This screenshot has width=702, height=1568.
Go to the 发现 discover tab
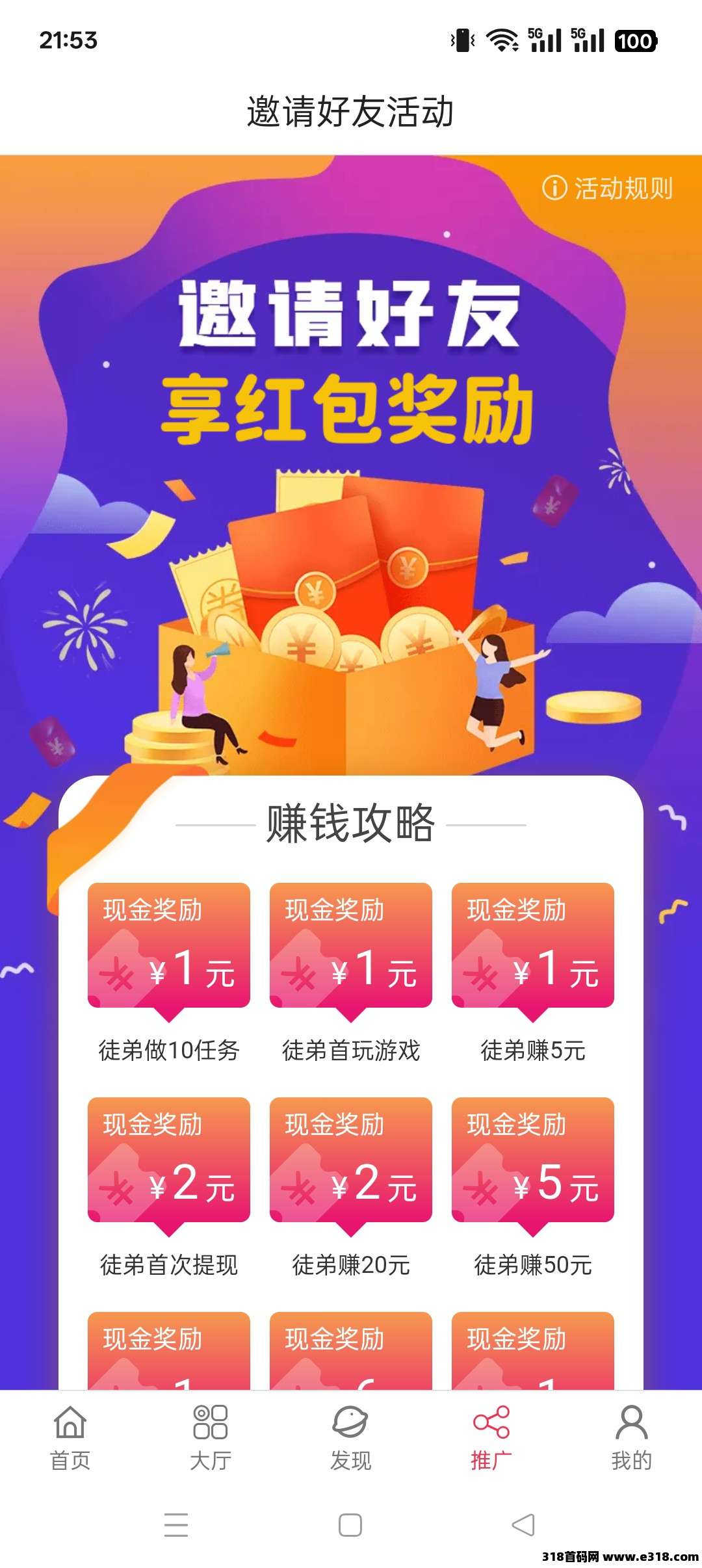click(350, 1437)
